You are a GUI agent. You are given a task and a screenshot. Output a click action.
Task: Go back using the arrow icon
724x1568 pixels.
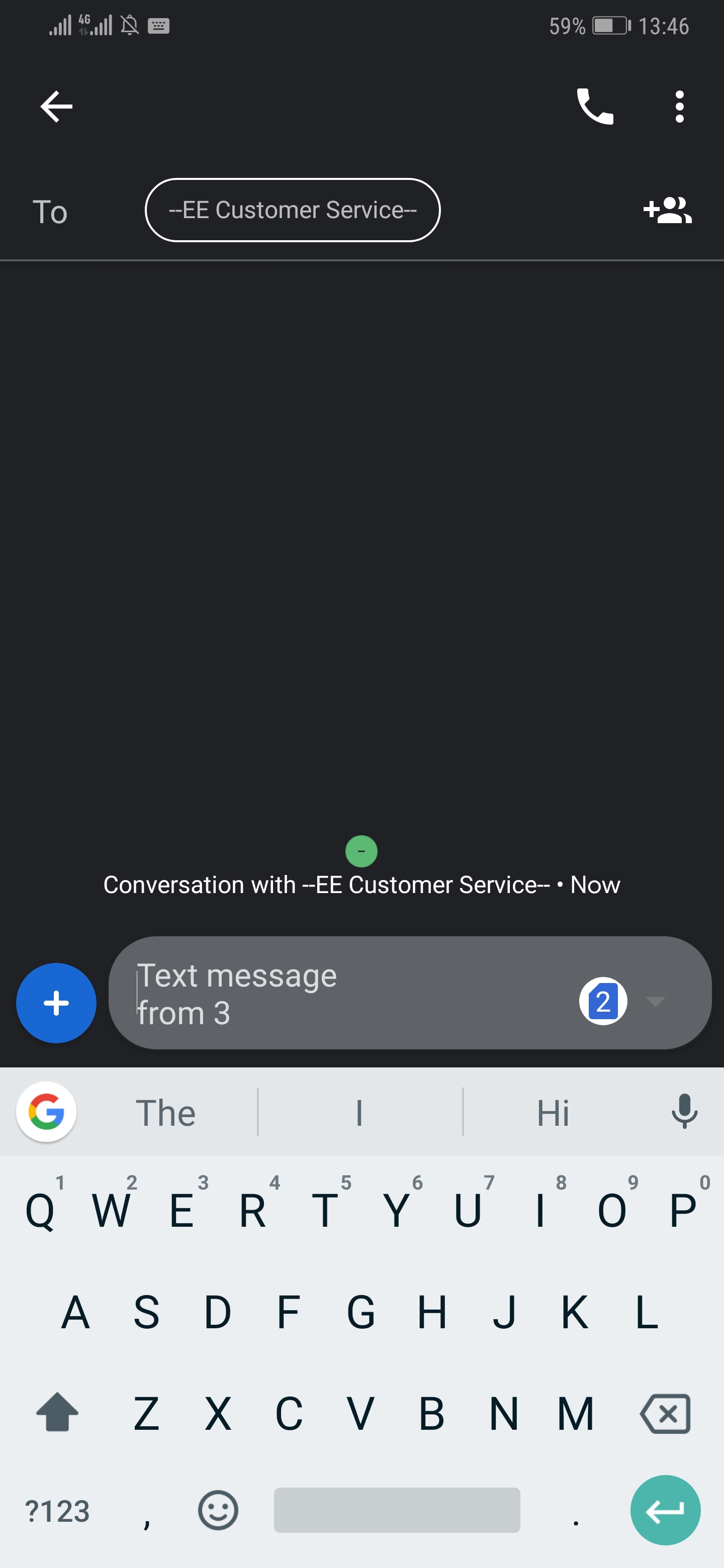click(x=56, y=107)
